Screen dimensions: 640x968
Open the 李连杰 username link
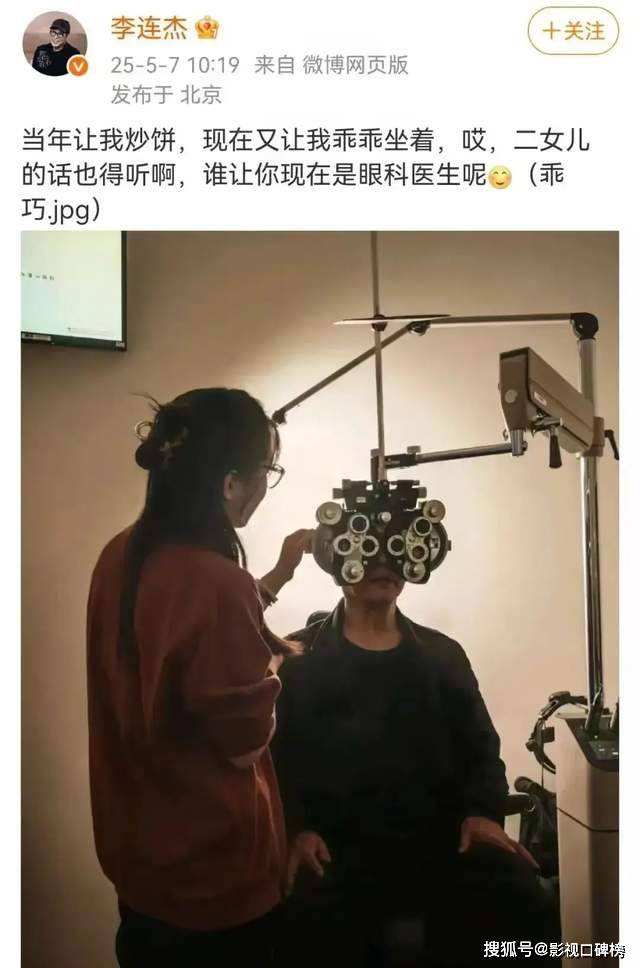(x=148, y=28)
